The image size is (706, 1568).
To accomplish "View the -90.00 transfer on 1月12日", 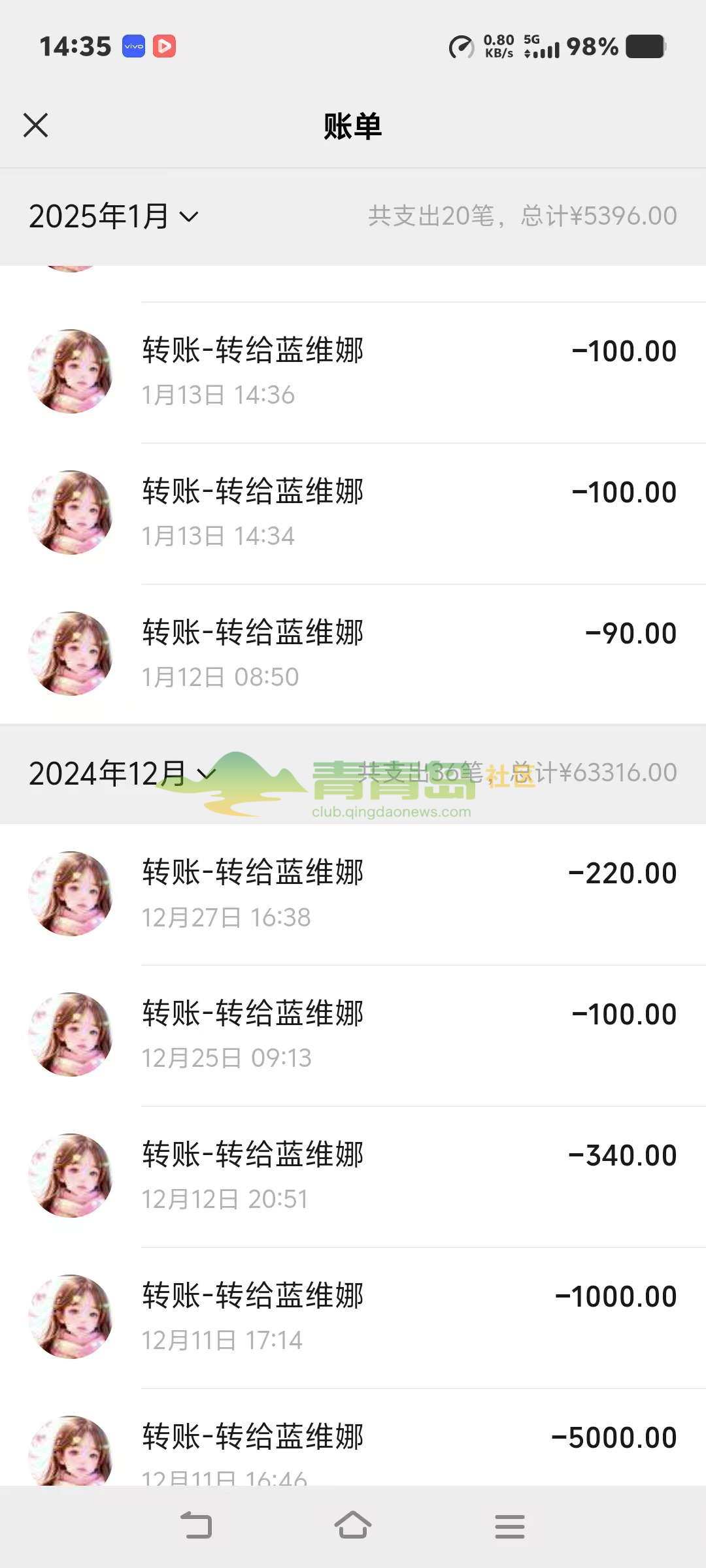I will pyautogui.click(x=353, y=654).
